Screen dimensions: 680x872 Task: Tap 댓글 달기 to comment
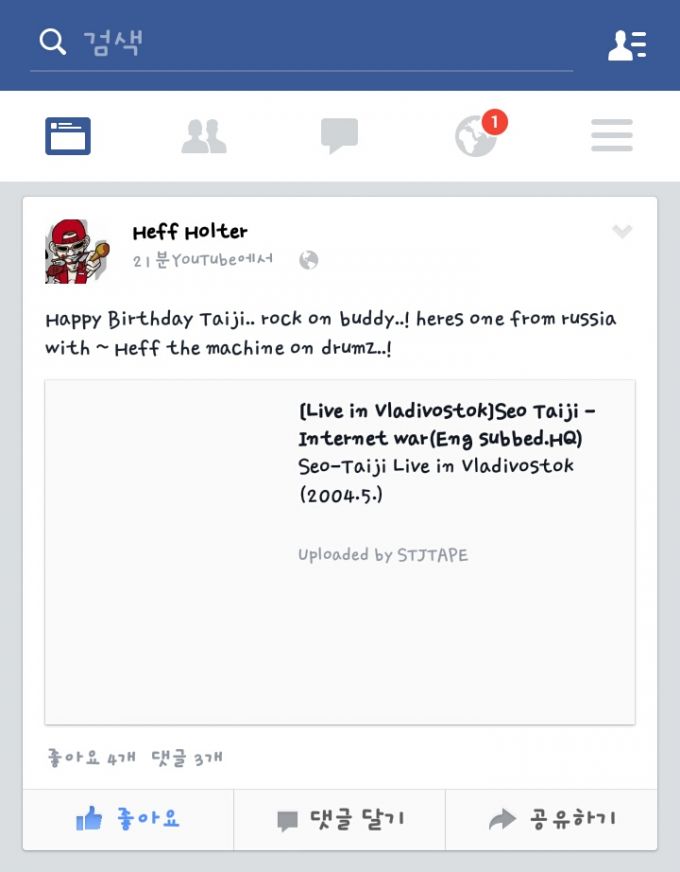pyautogui.click(x=340, y=820)
